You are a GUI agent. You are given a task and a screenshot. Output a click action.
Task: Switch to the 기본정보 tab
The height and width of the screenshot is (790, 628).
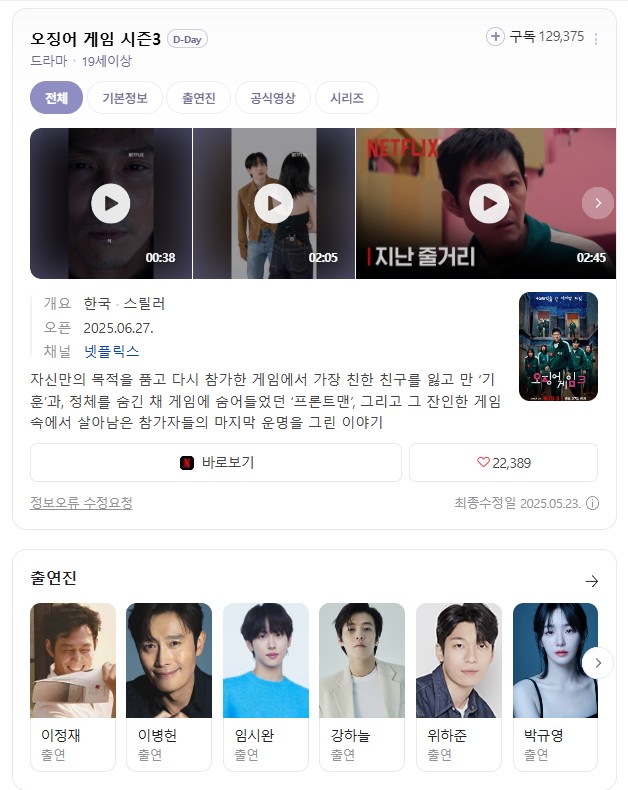[x=124, y=98]
